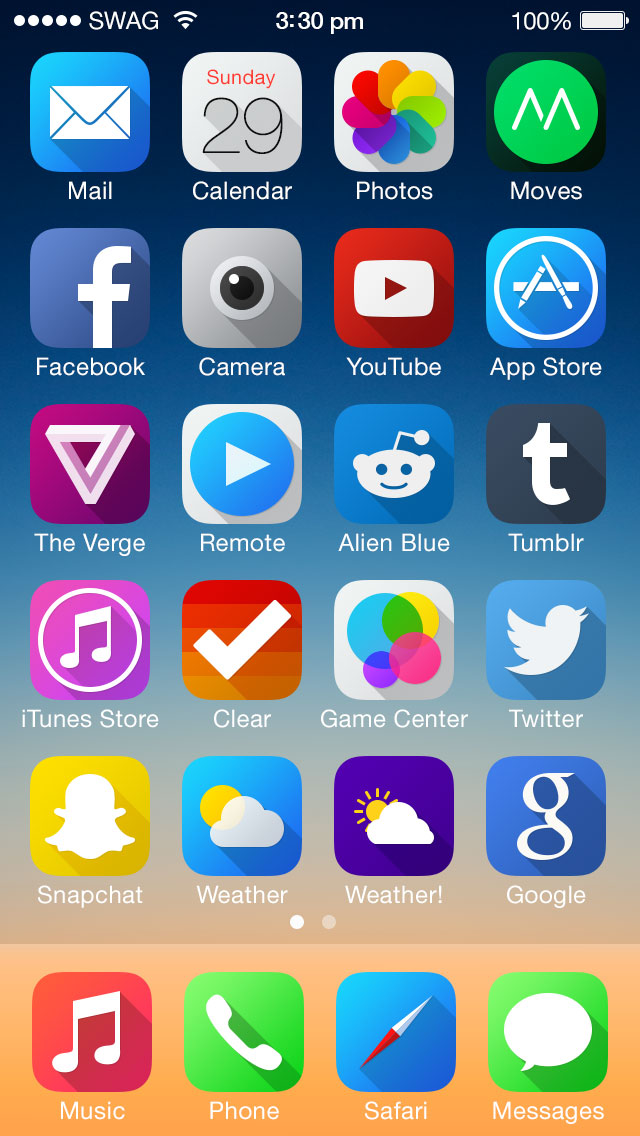Open the Mail app
The height and width of the screenshot is (1136, 640).
point(90,112)
